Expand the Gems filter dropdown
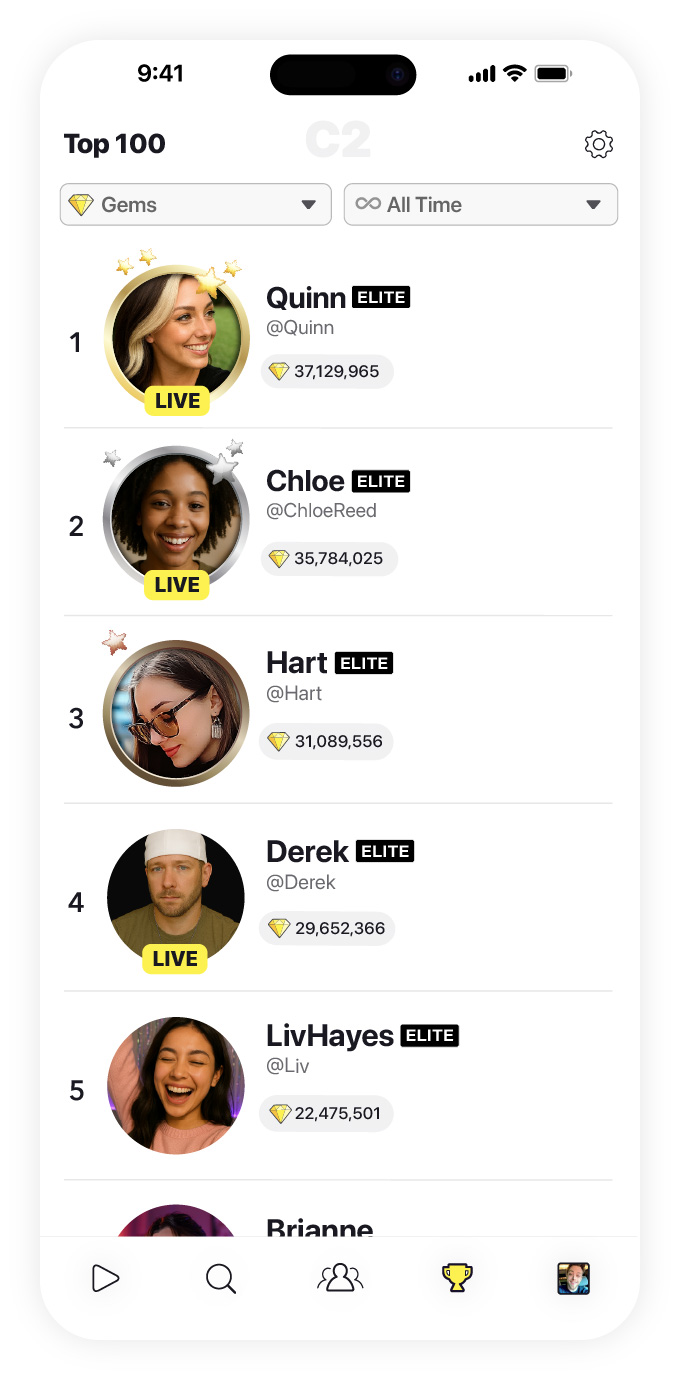 (195, 205)
